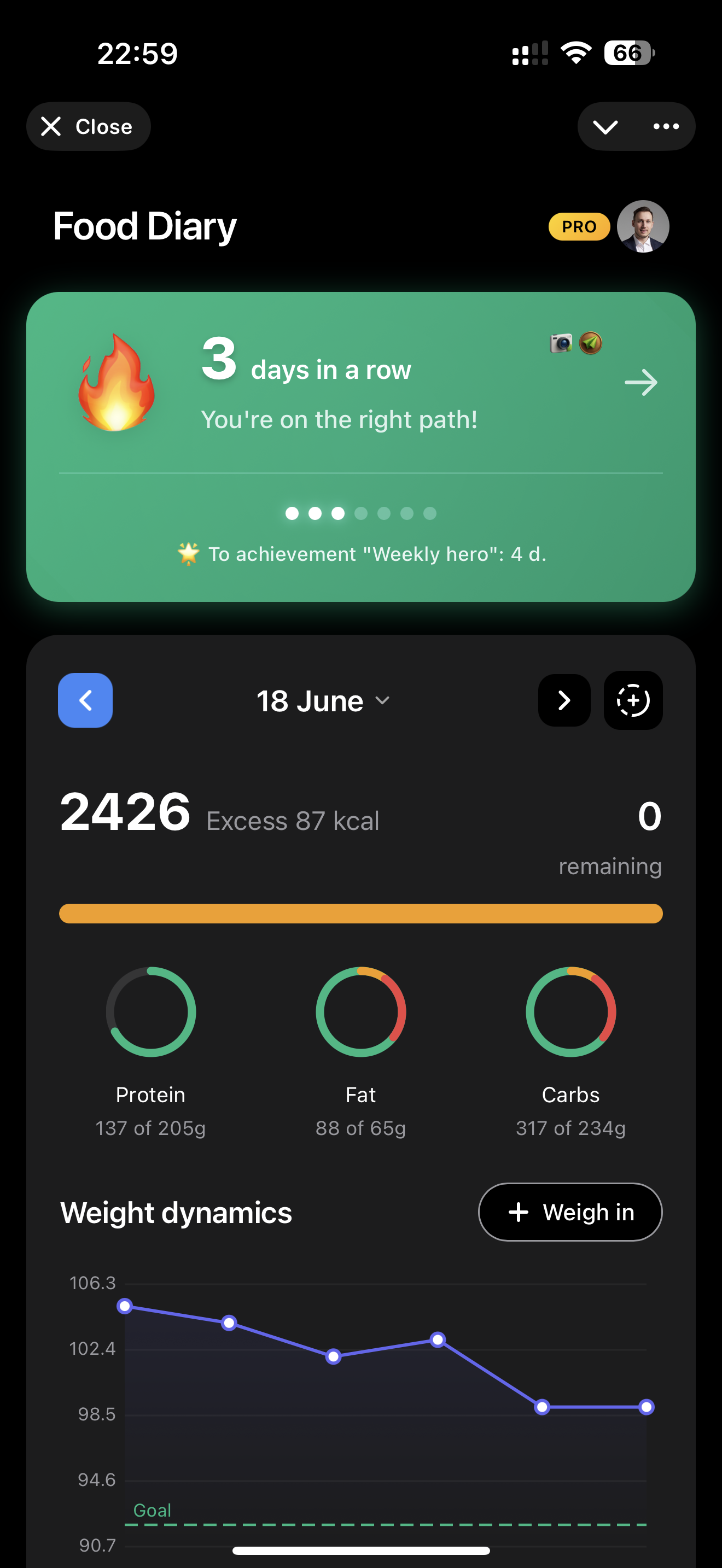Open profile via PRO avatar
The height and width of the screenshot is (1568, 722).
(643, 226)
